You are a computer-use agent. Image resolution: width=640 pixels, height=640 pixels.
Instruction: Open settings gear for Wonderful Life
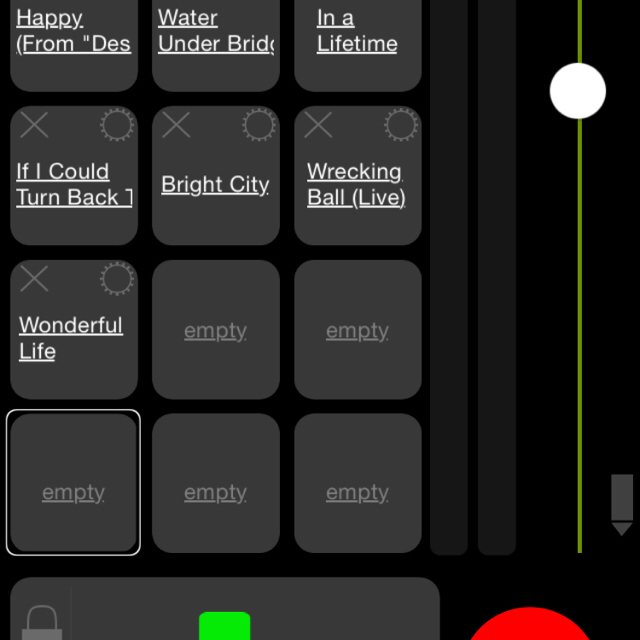pos(118,279)
